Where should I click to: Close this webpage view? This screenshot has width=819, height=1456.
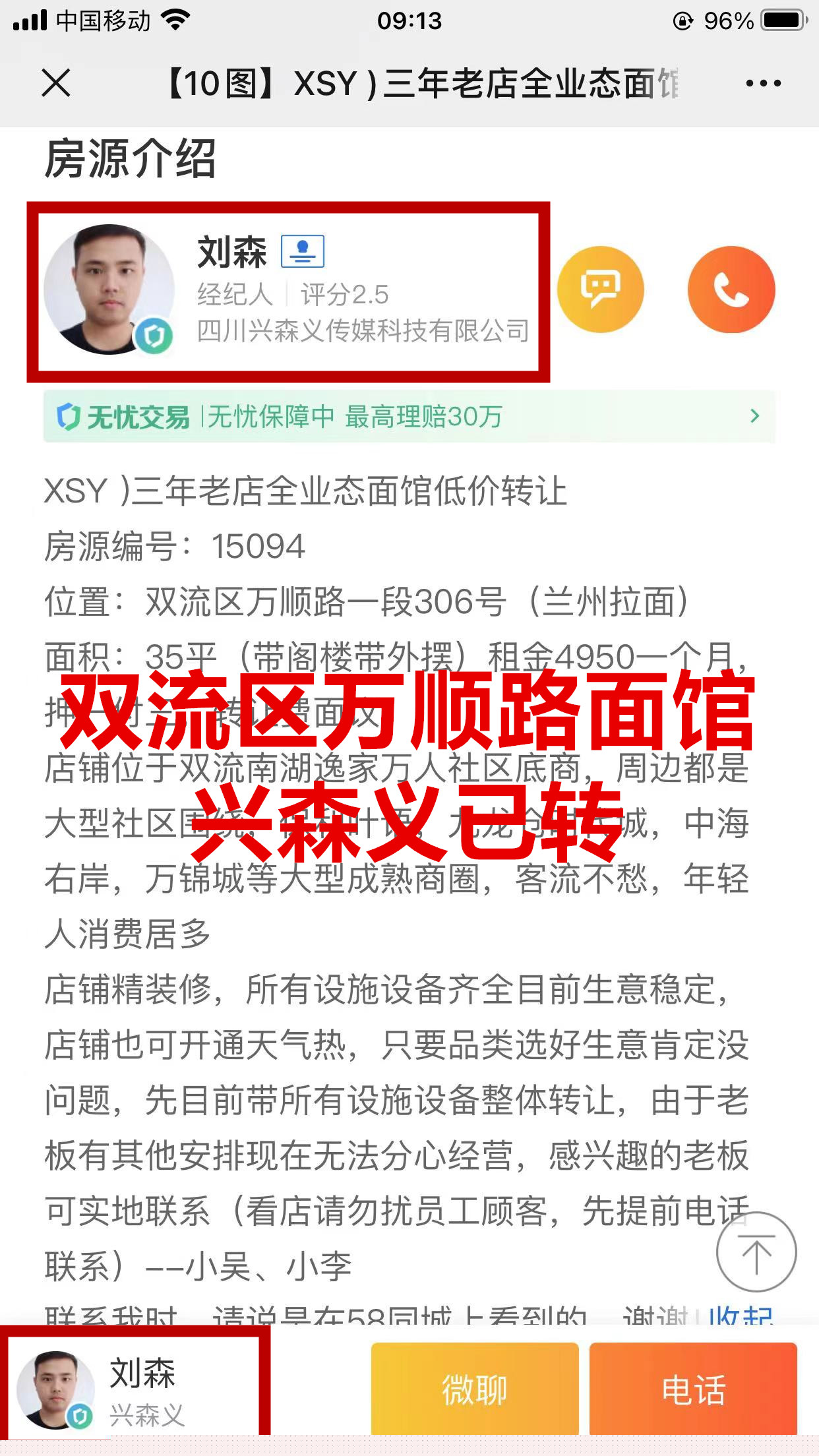click(55, 84)
